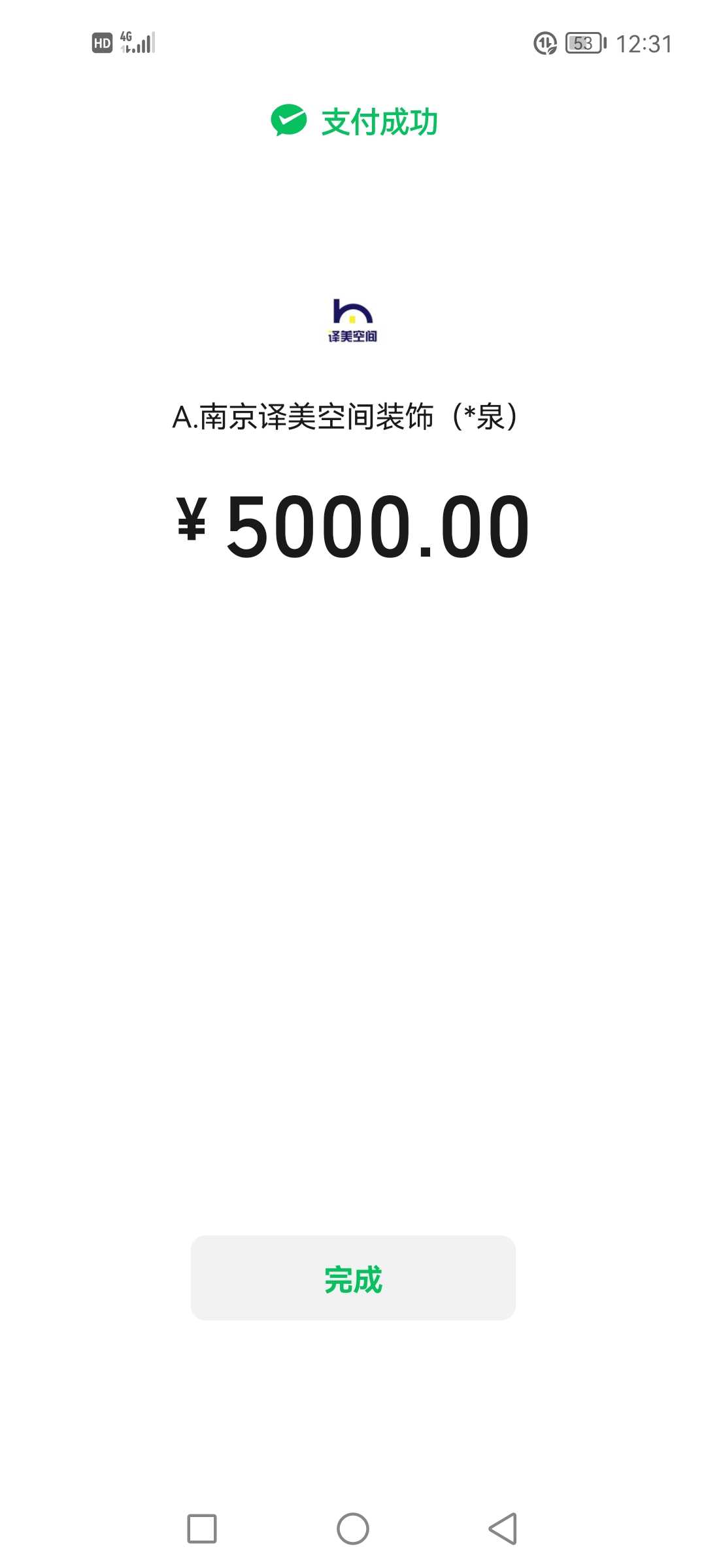Open the recent apps overview
This screenshot has width=706, height=1568.
(202, 1529)
